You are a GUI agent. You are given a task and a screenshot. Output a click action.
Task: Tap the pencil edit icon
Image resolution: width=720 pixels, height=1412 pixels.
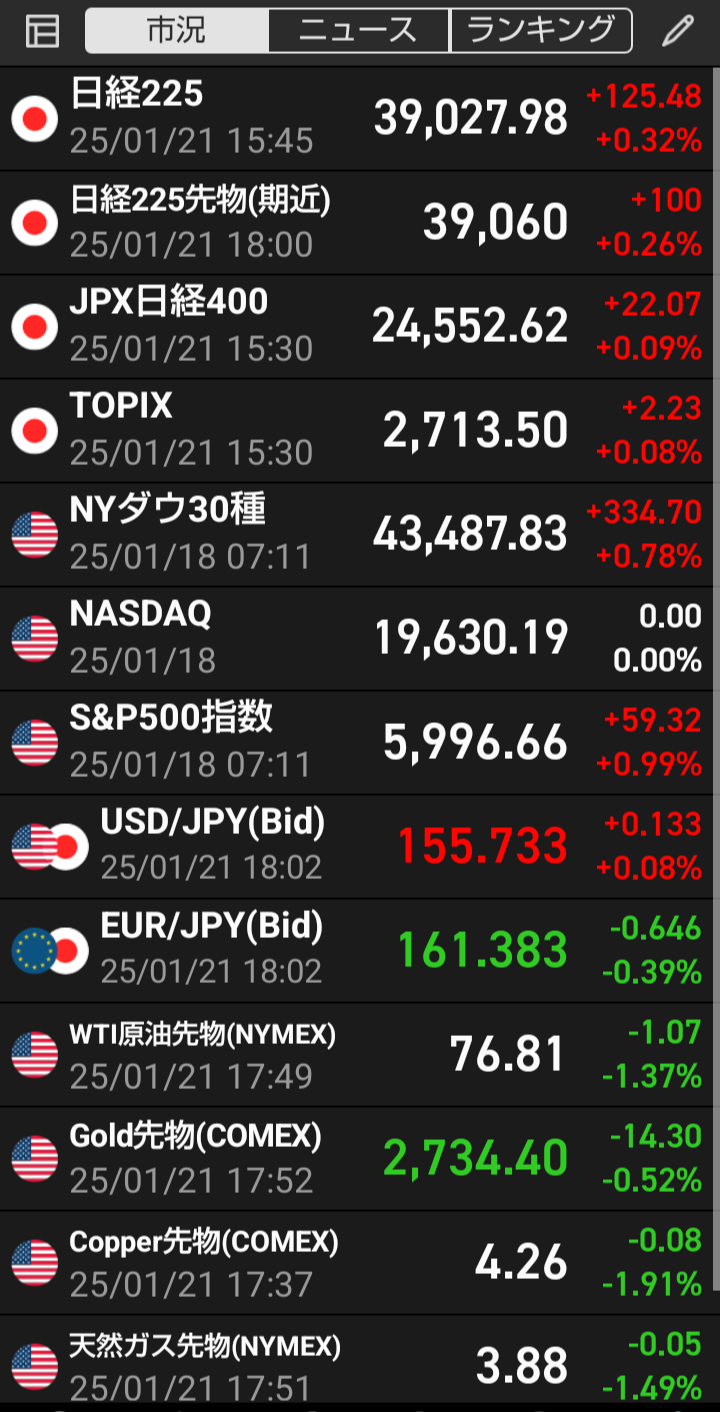coord(678,32)
